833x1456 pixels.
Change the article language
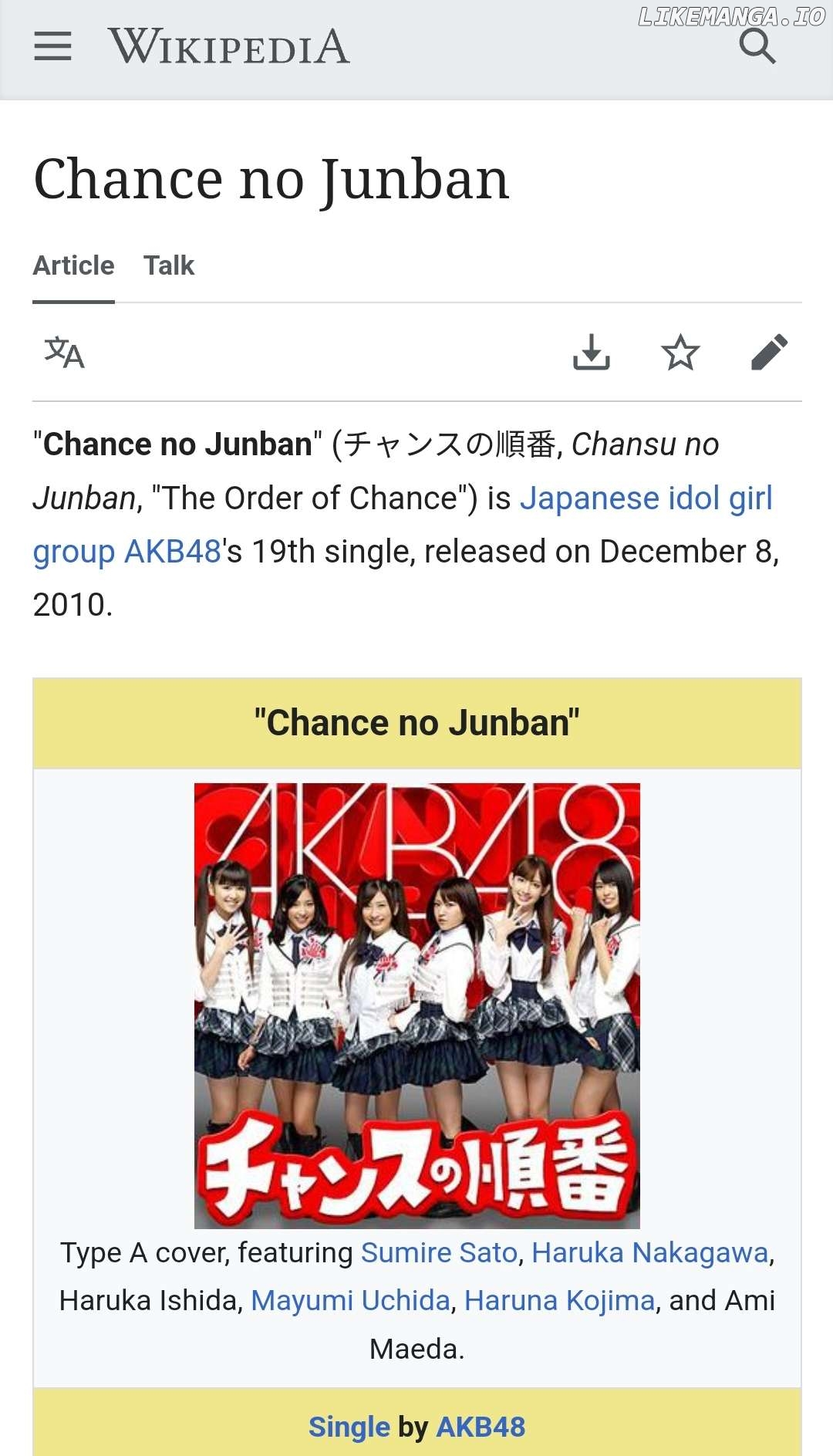(x=64, y=353)
